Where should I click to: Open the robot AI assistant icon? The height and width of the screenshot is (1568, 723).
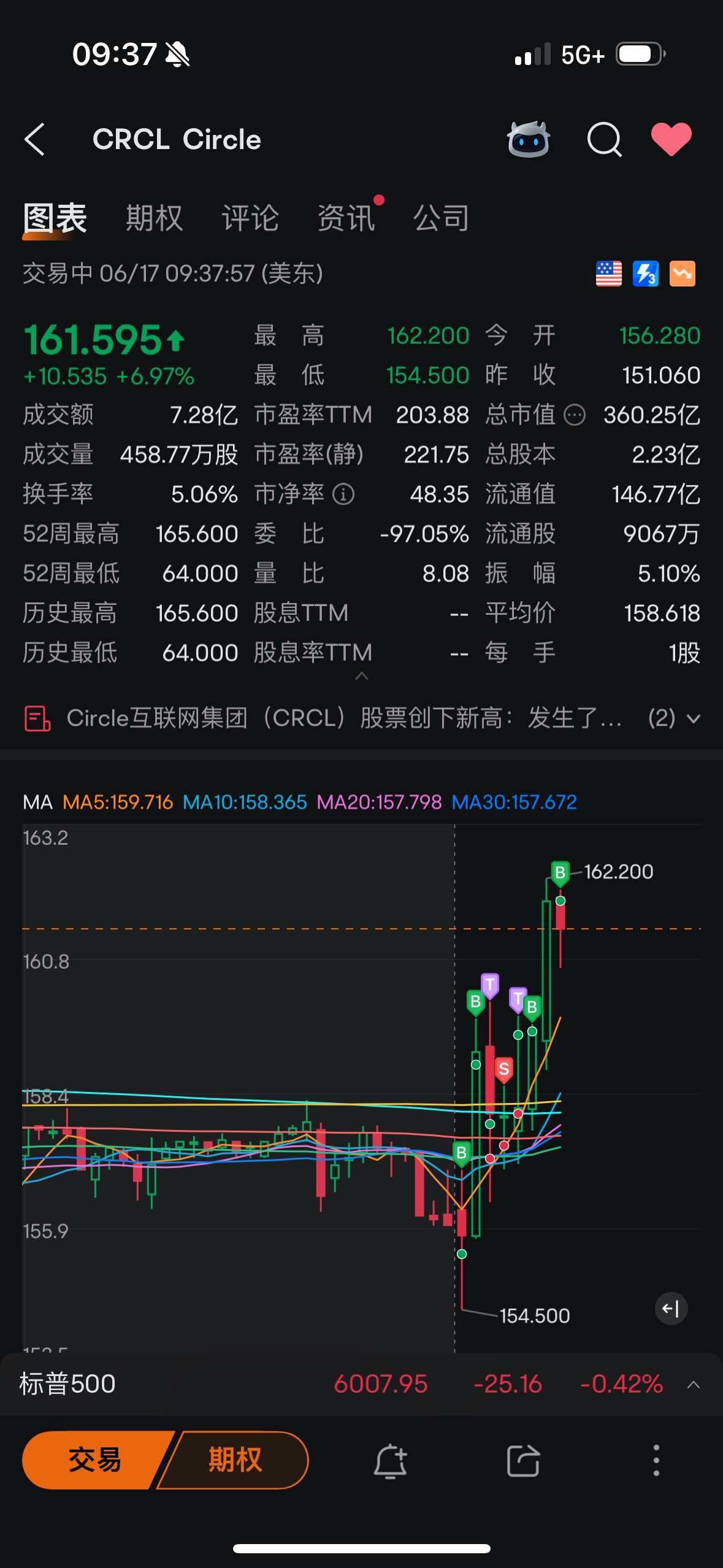[528, 139]
